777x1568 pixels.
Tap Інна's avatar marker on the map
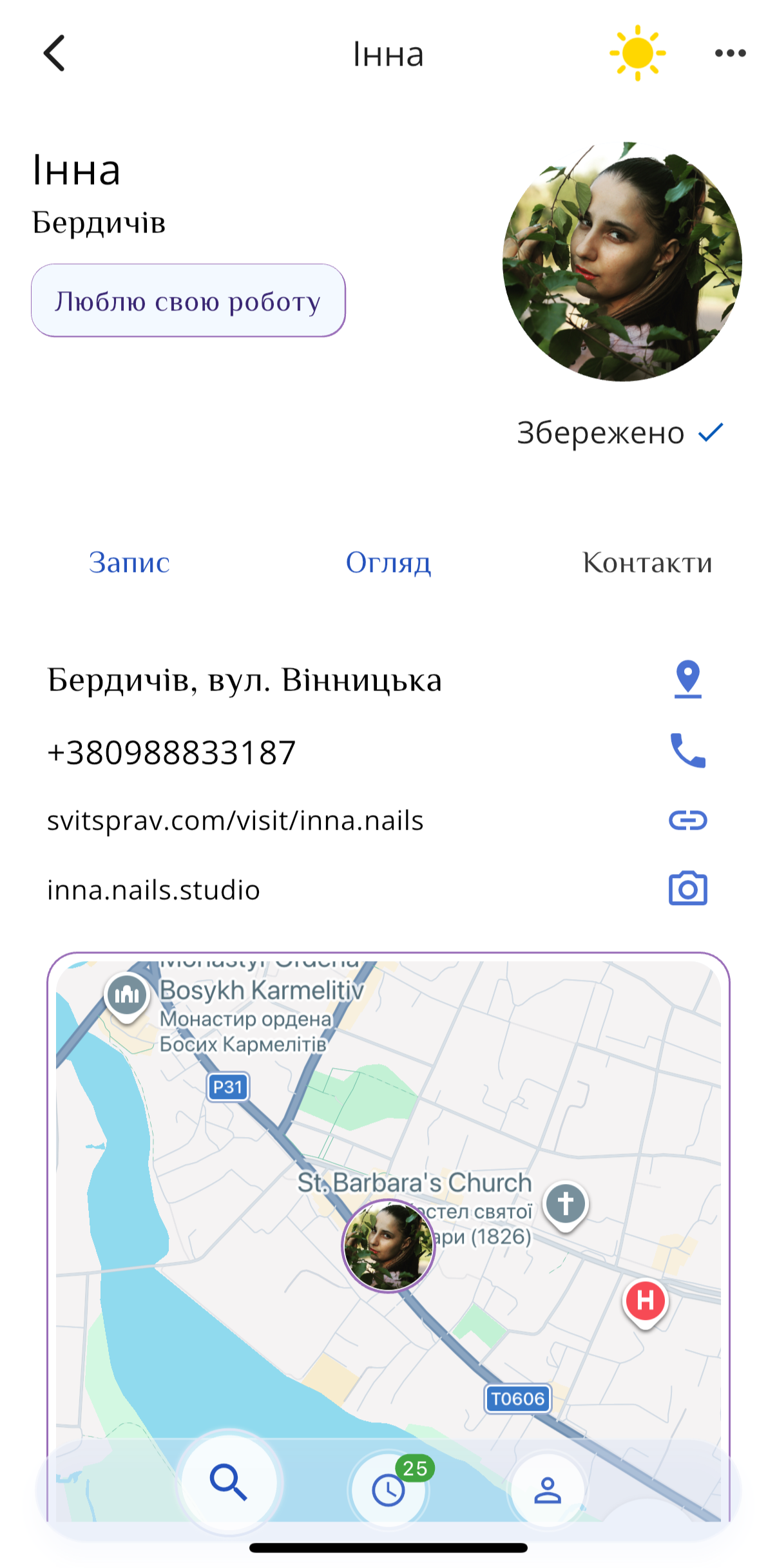[x=388, y=1245]
